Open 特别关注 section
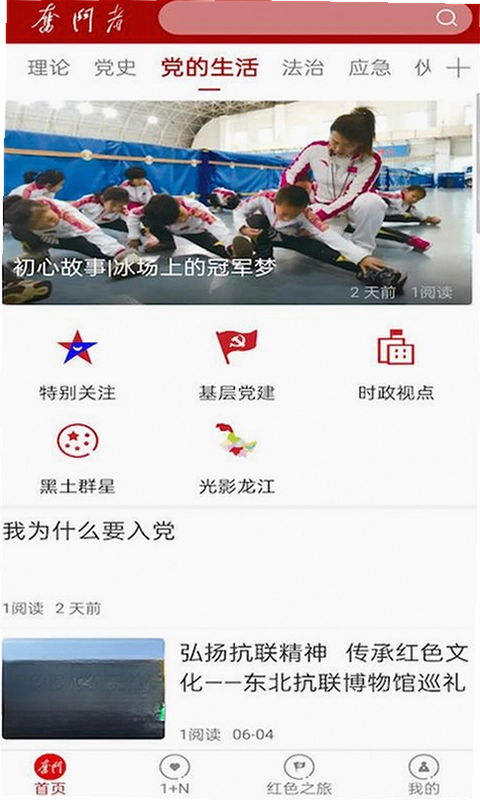This screenshot has width=480, height=800. [78, 365]
